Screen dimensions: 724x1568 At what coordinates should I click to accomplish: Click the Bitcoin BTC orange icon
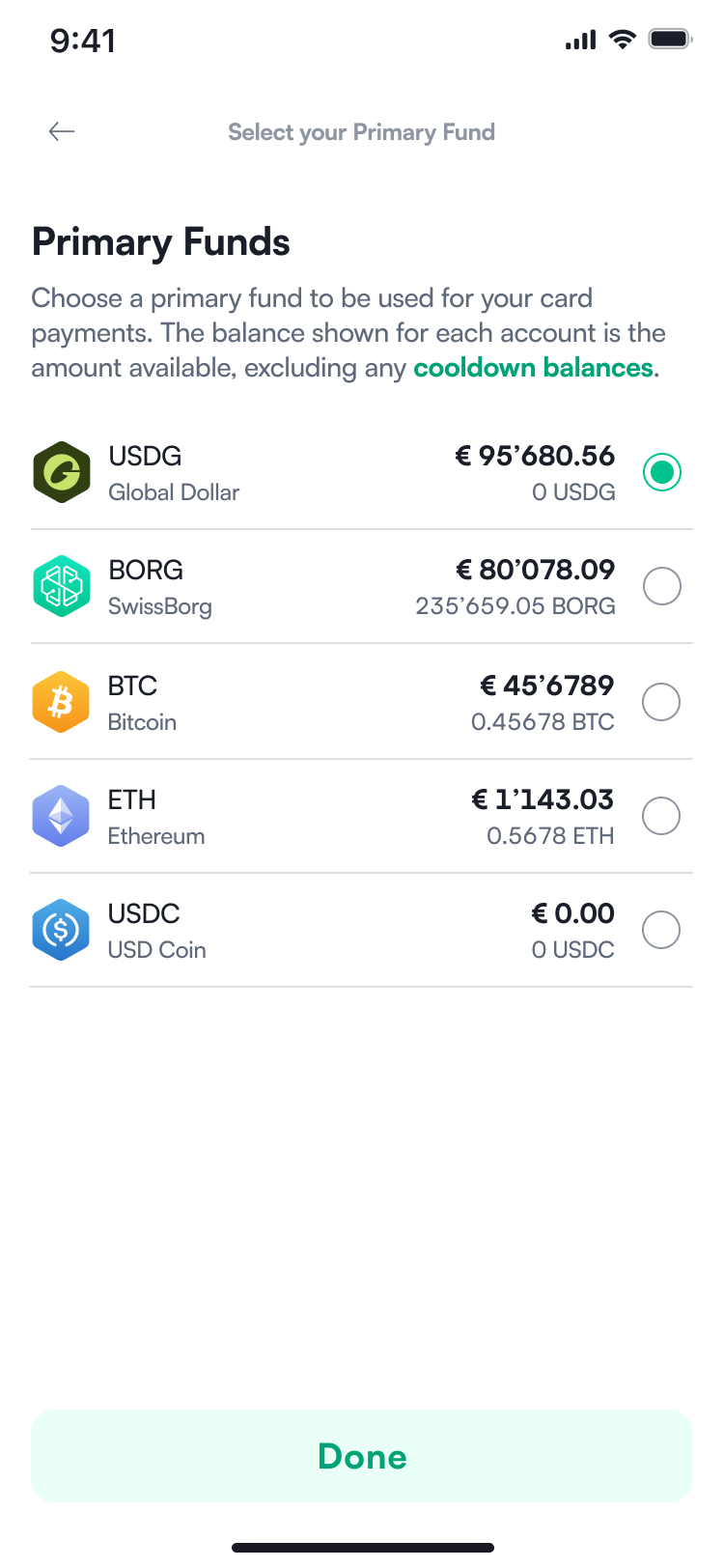61,701
